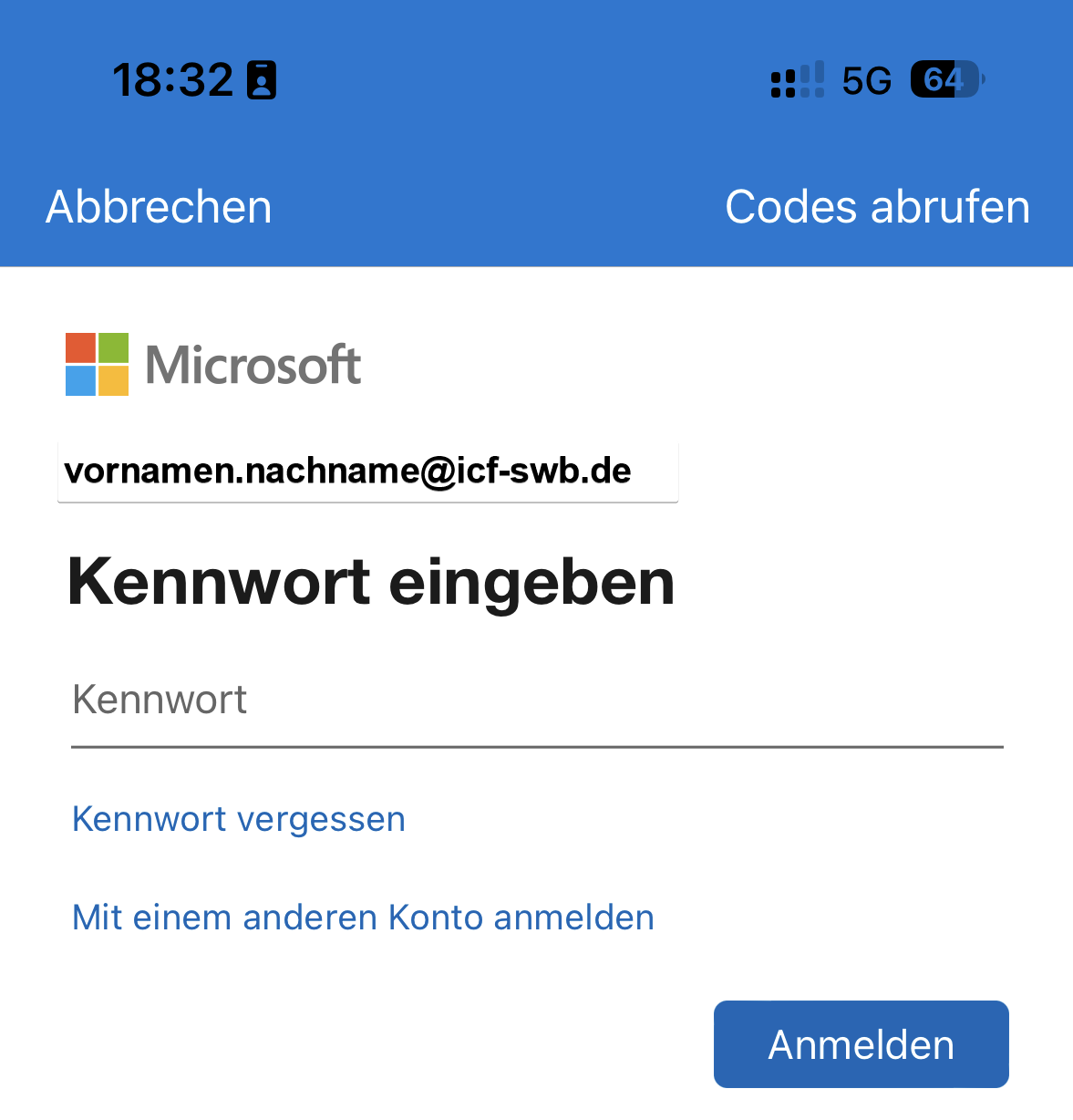Select Mit einem anderen Konto anmelden
Screen dimensions: 1073x1120
point(363,918)
